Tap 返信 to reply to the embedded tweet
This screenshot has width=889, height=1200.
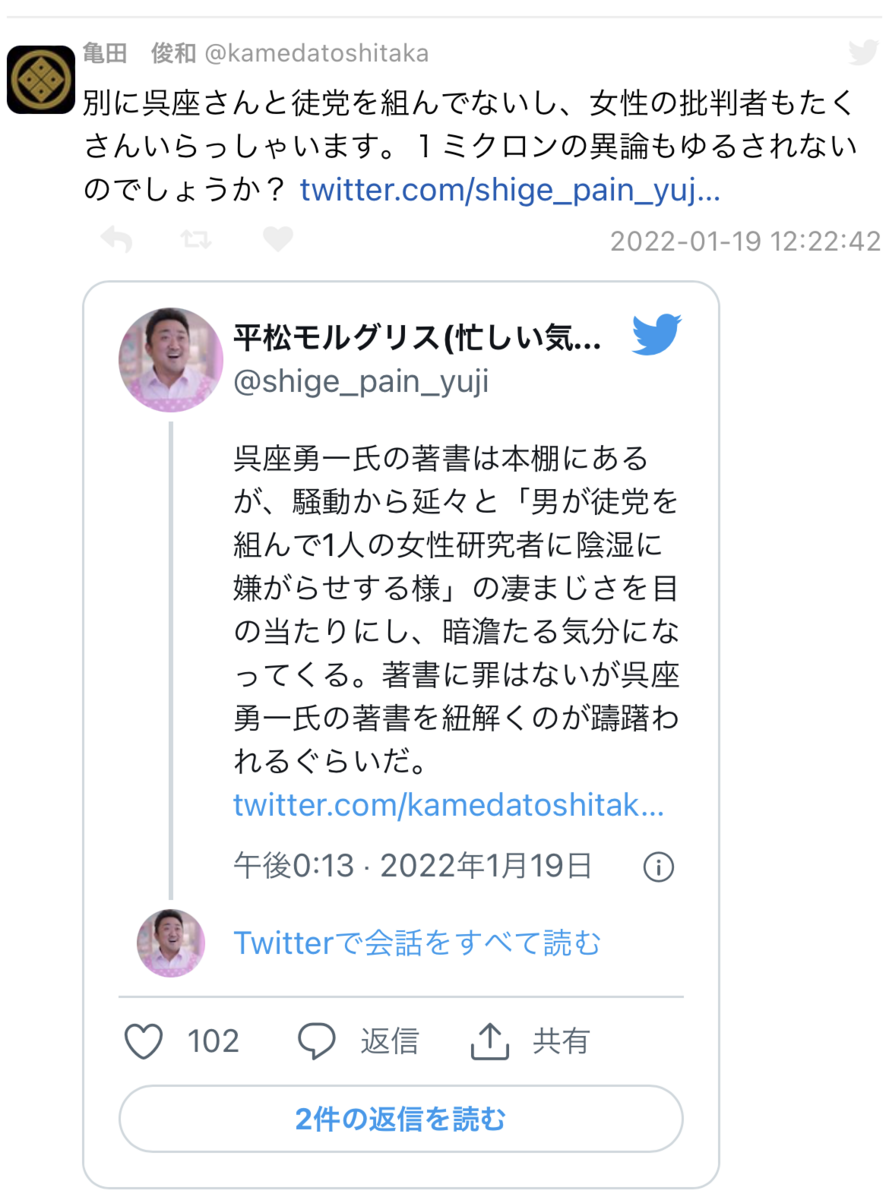pos(358,1042)
